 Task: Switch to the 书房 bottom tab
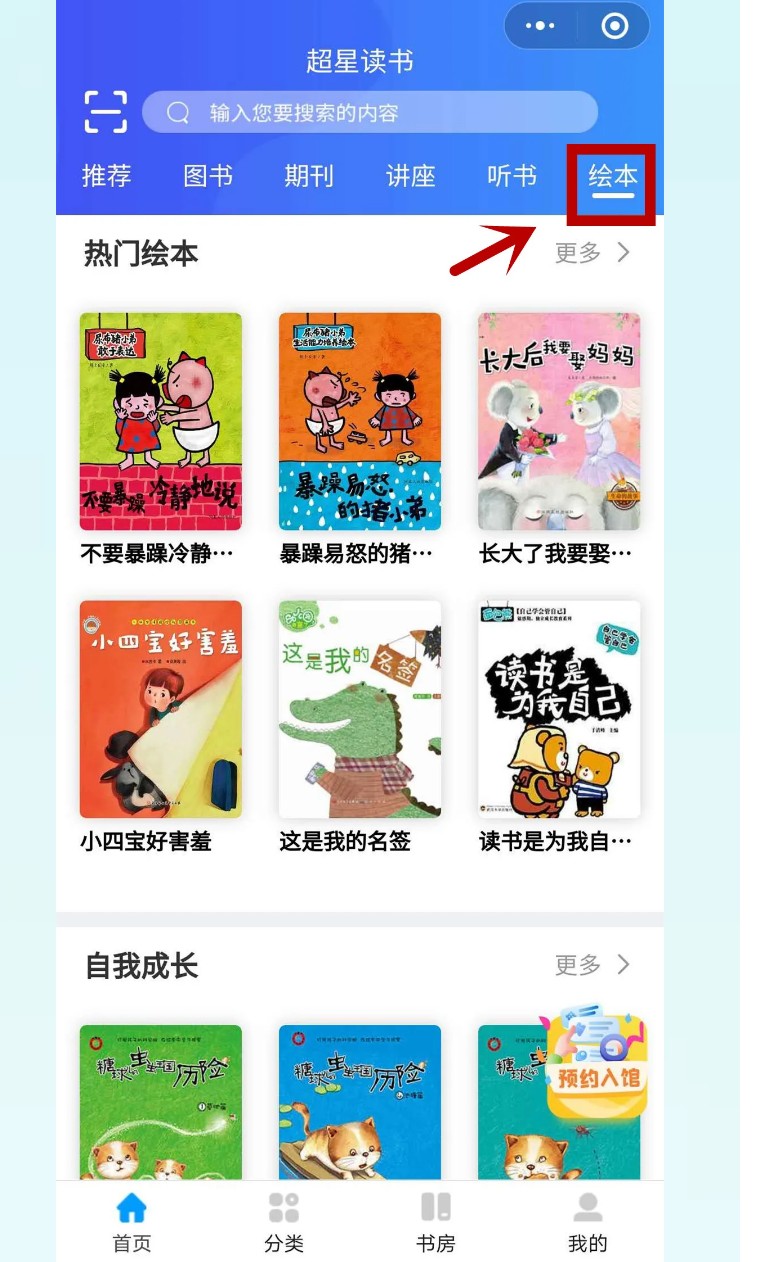tap(436, 1221)
